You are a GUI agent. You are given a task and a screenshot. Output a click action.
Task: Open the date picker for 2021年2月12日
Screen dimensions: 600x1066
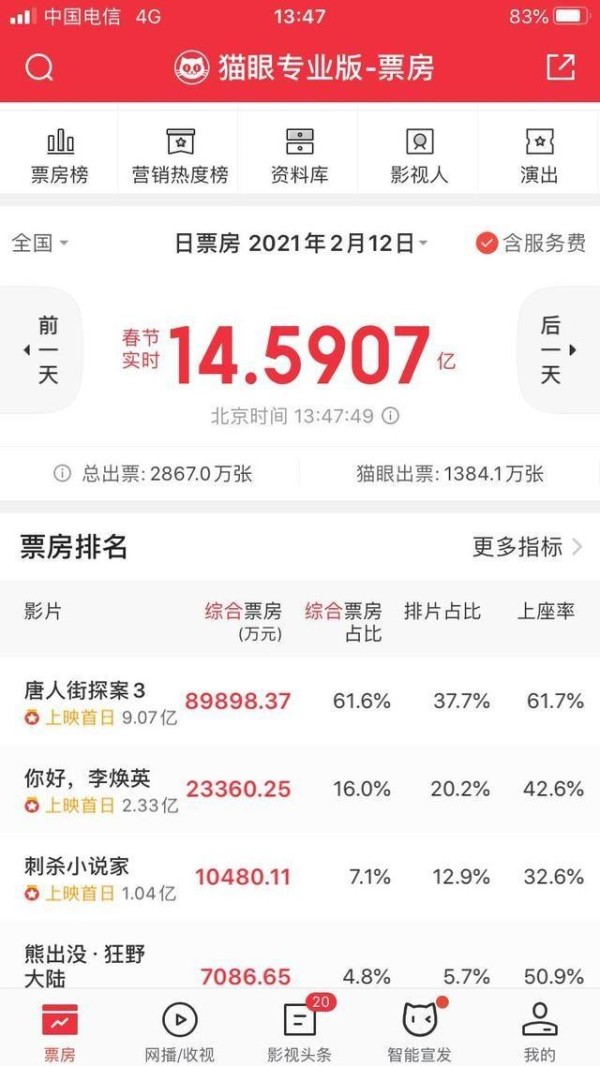tap(302, 243)
